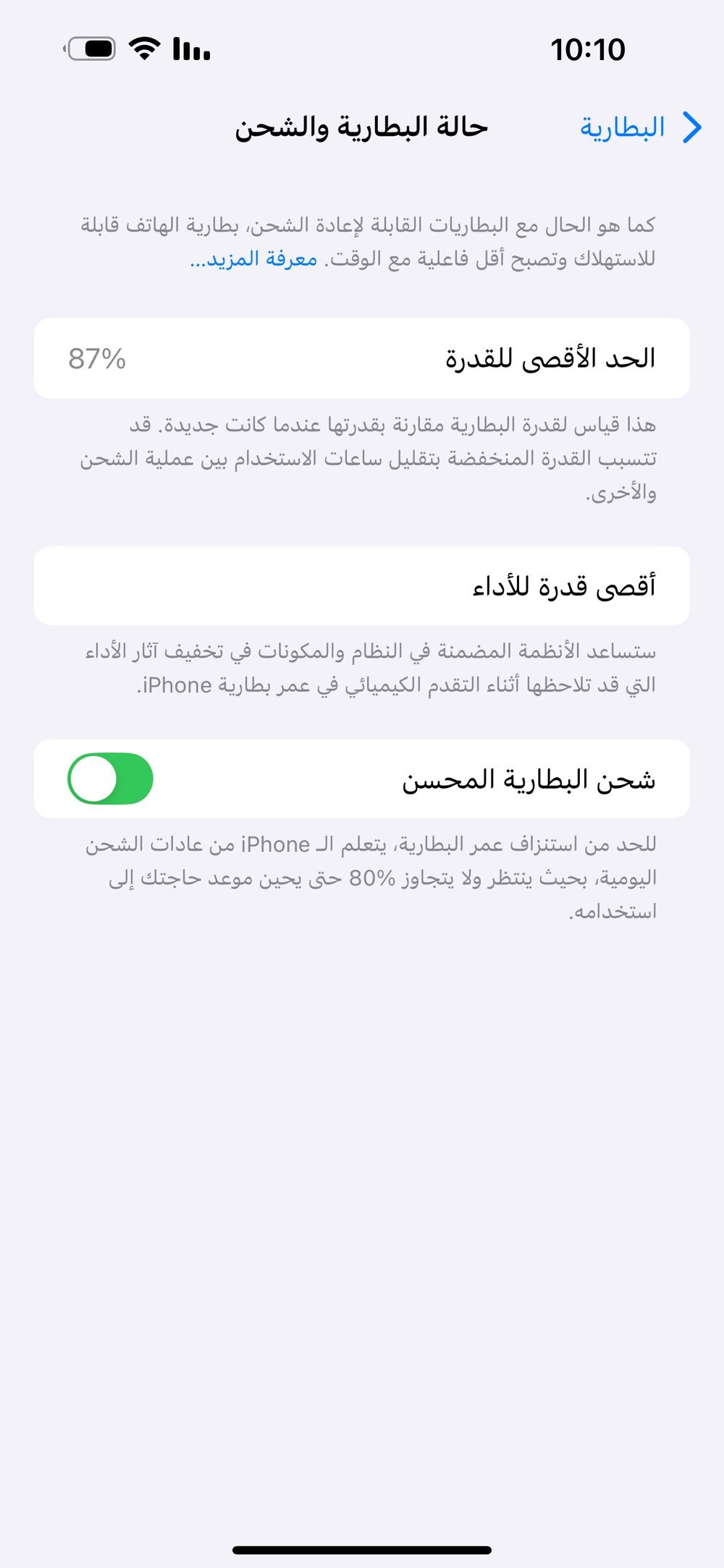Tap the blue back chevron next to البطارية
The height and width of the screenshot is (1568, 724).
coord(693,127)
